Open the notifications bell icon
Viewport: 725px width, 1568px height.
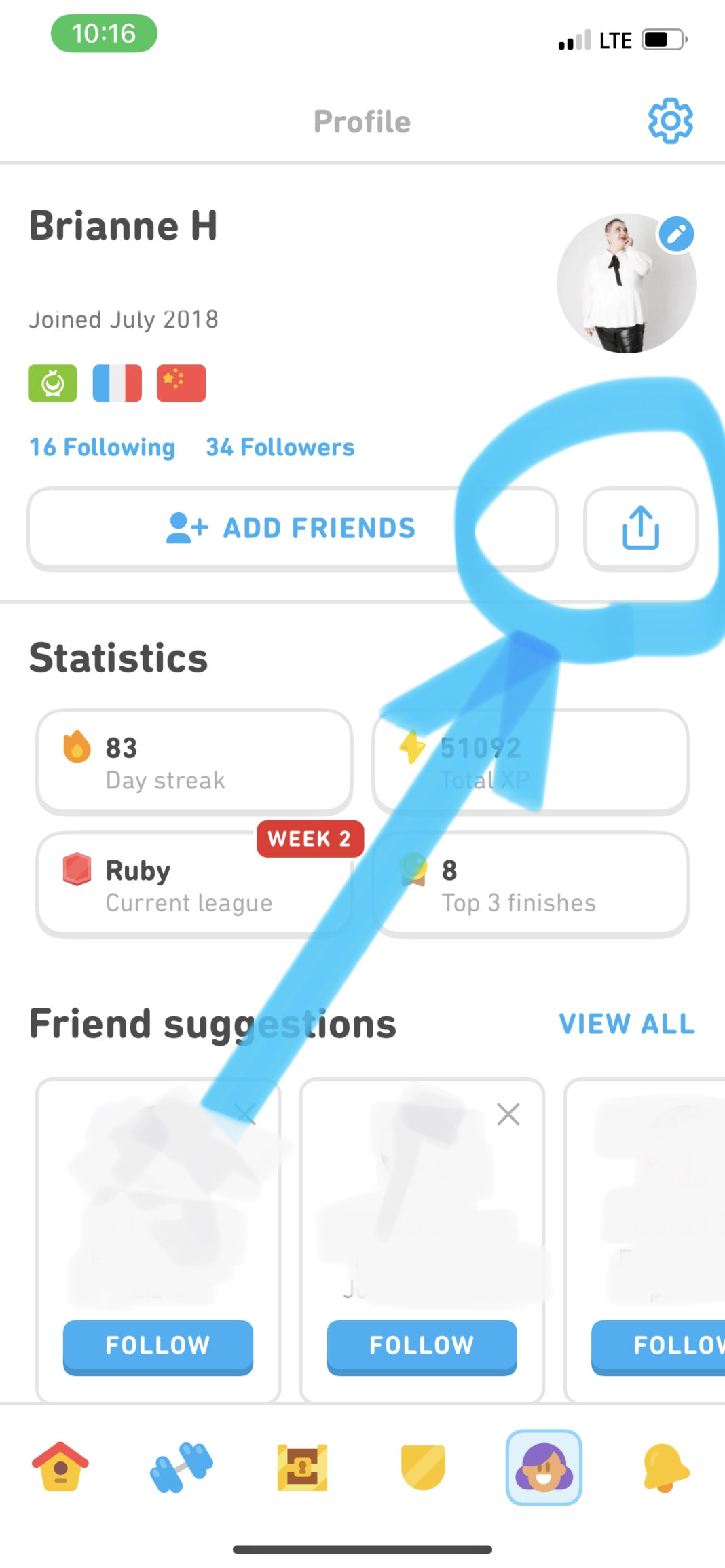pos(665,1468)
